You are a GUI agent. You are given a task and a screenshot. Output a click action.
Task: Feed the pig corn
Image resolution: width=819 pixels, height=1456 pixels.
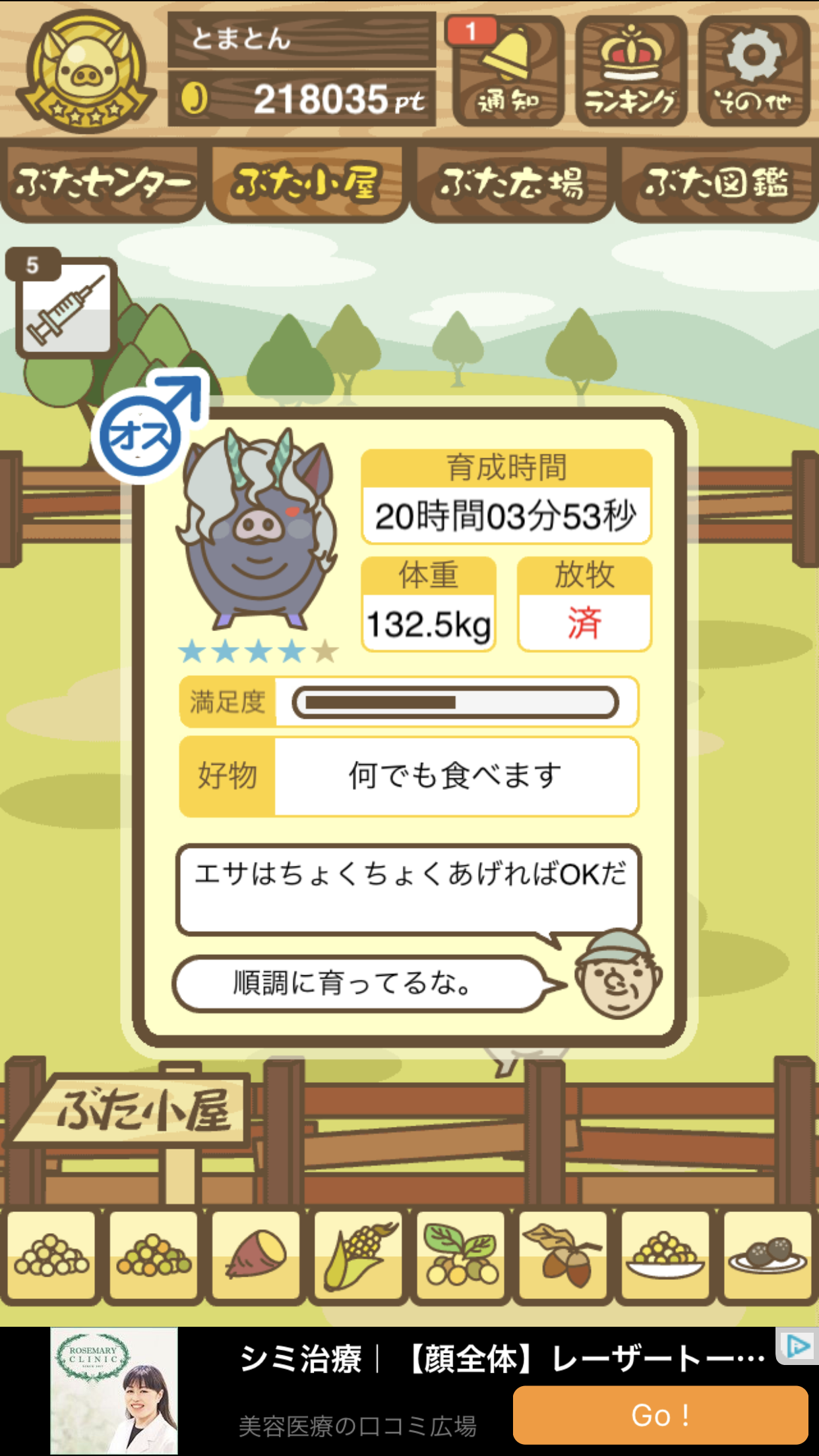358,1256
